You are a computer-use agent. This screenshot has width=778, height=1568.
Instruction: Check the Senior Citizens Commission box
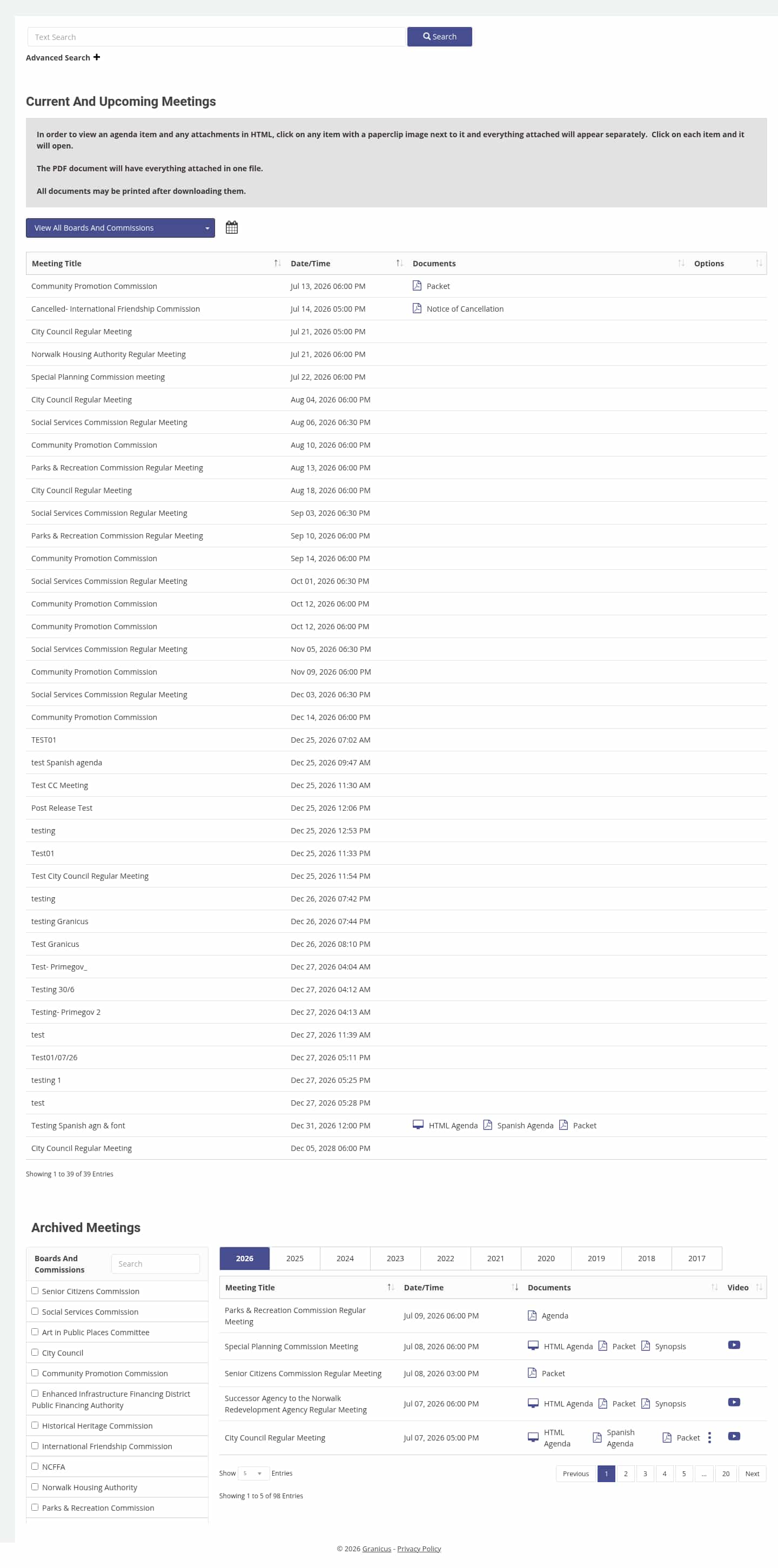35,1290
